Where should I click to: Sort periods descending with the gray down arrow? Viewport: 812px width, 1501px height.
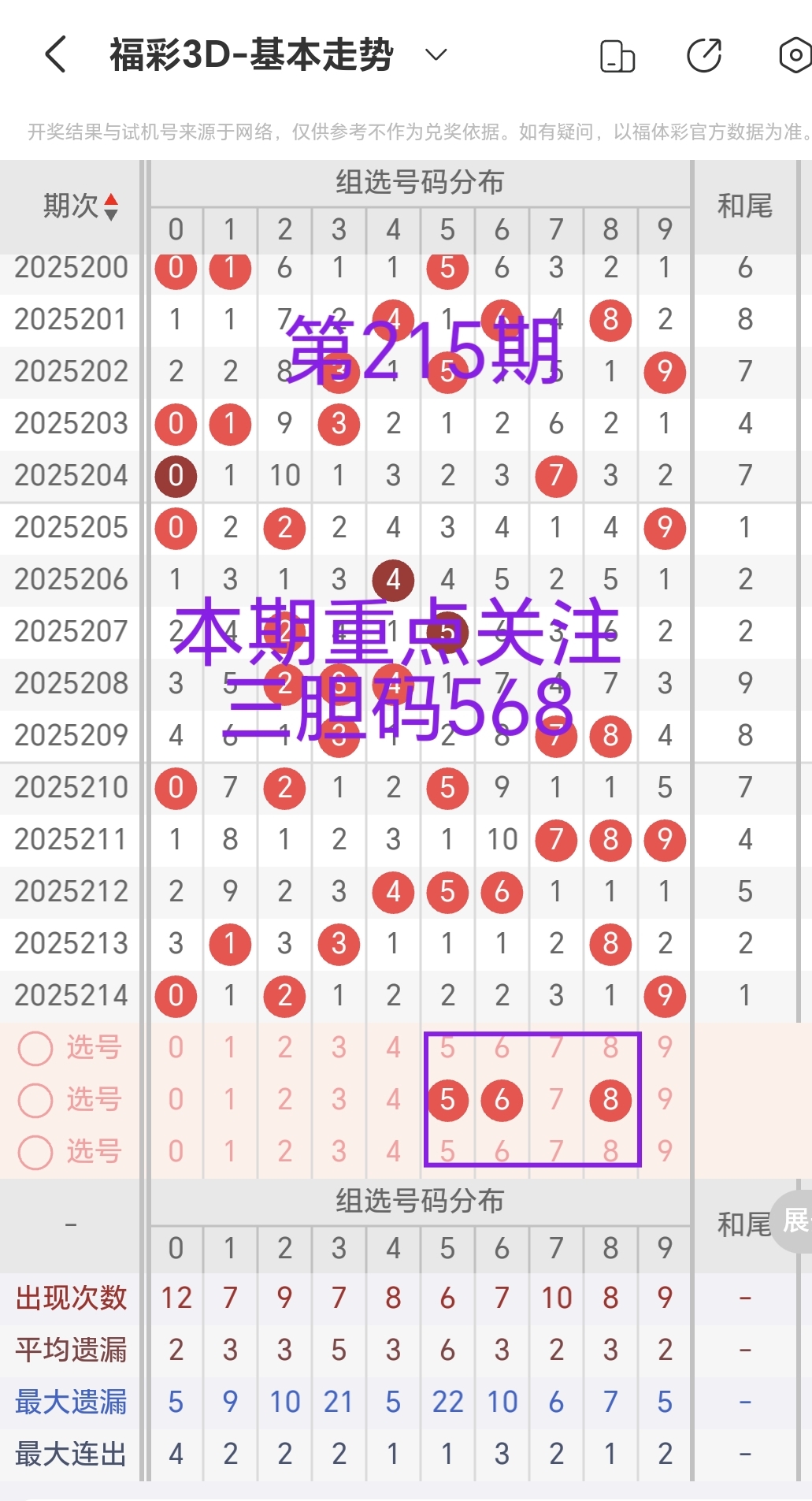coord(111,214)
